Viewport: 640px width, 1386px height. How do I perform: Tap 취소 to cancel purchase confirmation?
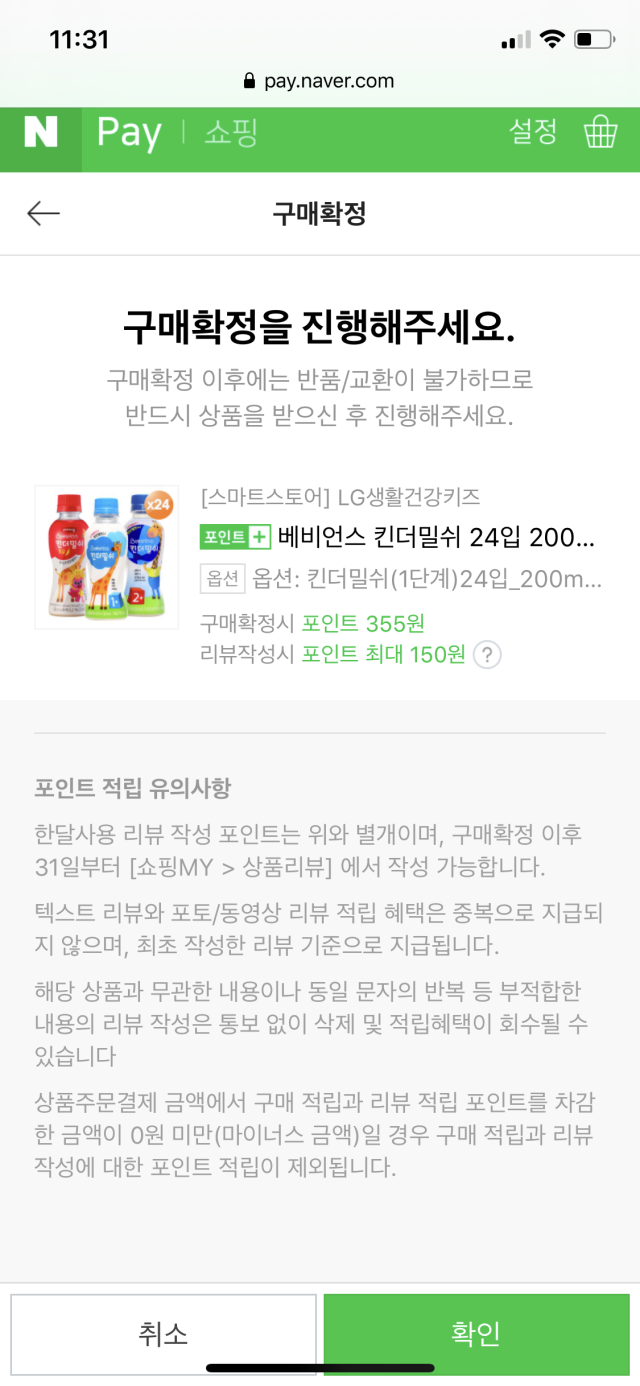163,1333
